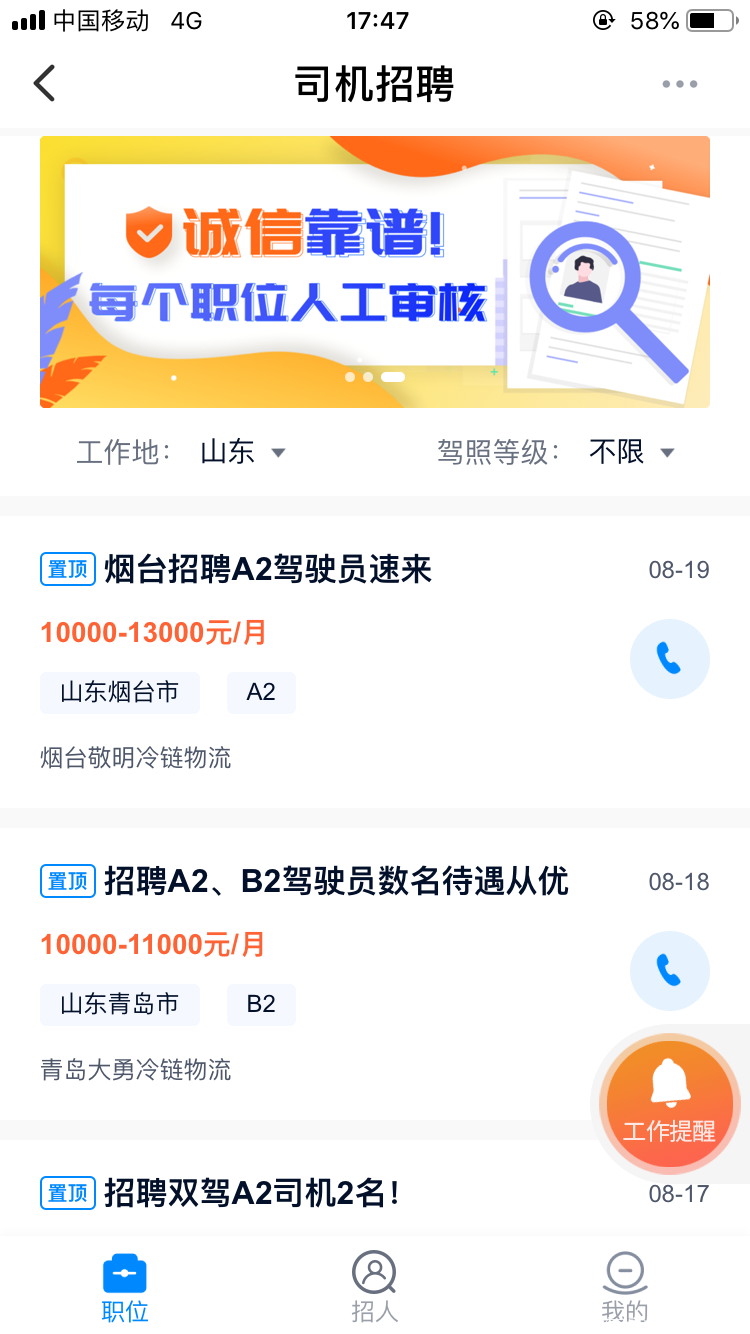Switch to the 招人 tab
750x1334 pixels.
(375, 1287)
